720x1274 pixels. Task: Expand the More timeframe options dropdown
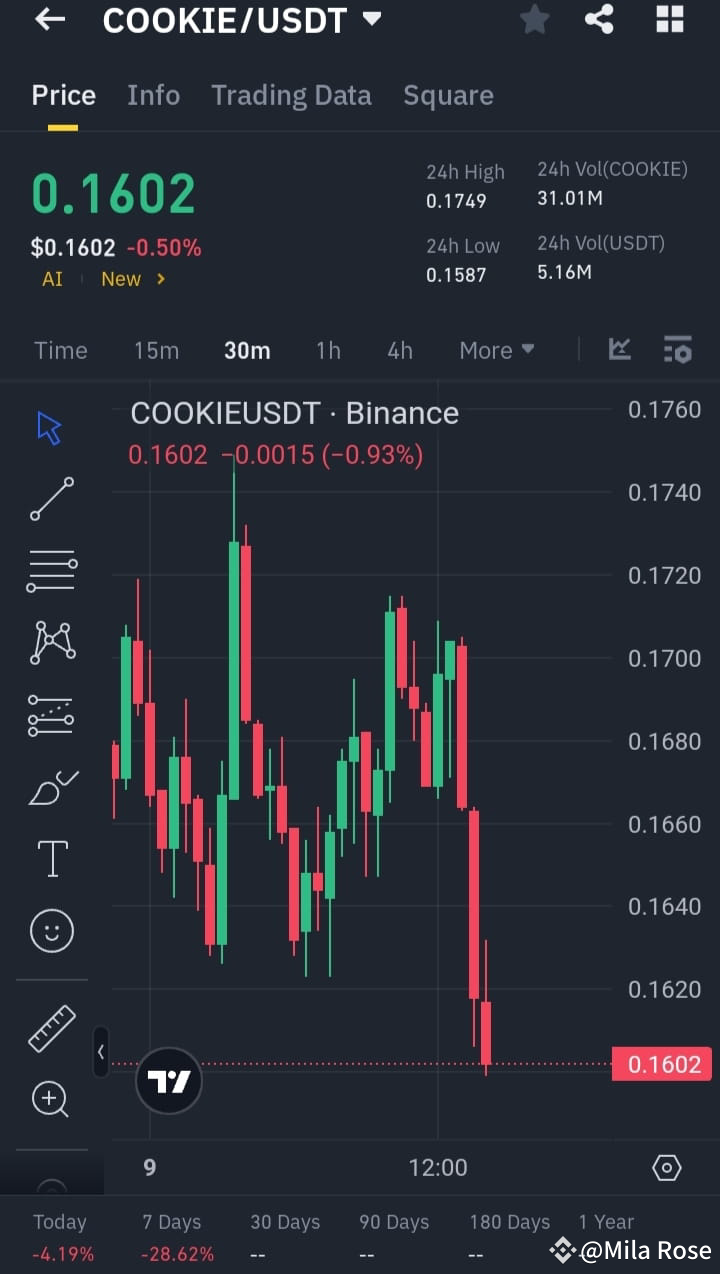[497, 350]
